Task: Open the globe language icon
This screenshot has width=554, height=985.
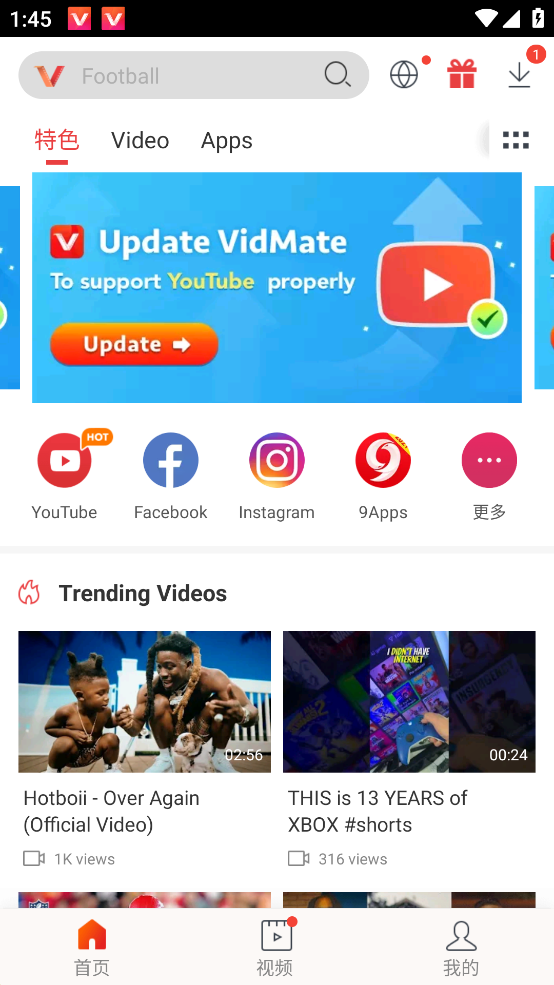Action: 404,75
